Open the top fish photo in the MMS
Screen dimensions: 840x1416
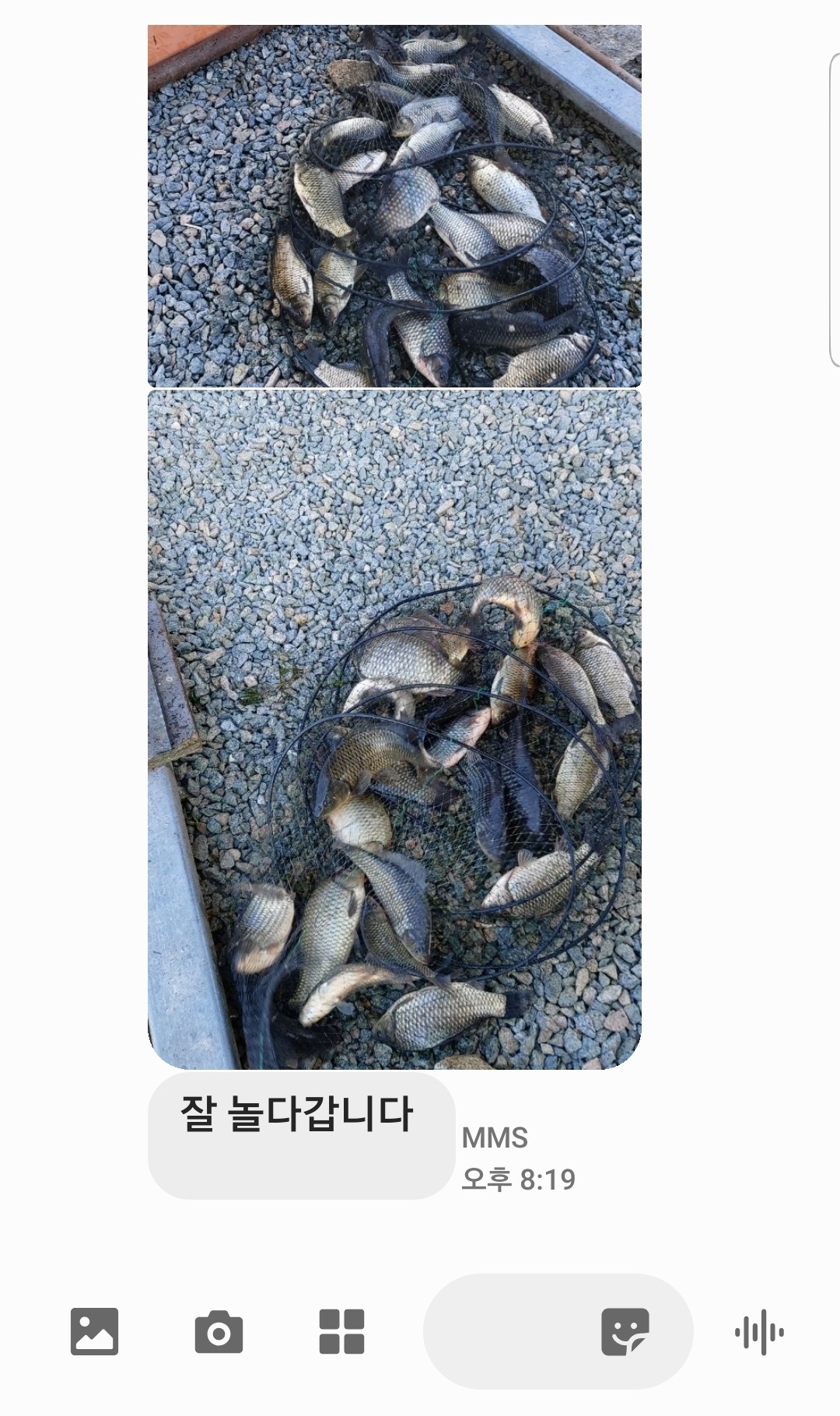coord(394,206)
